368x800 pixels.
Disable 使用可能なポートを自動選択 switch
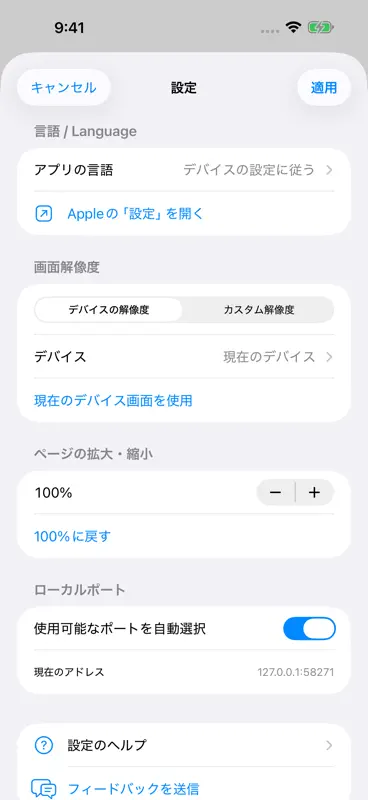pyautogui.click(x=309, y=629)
